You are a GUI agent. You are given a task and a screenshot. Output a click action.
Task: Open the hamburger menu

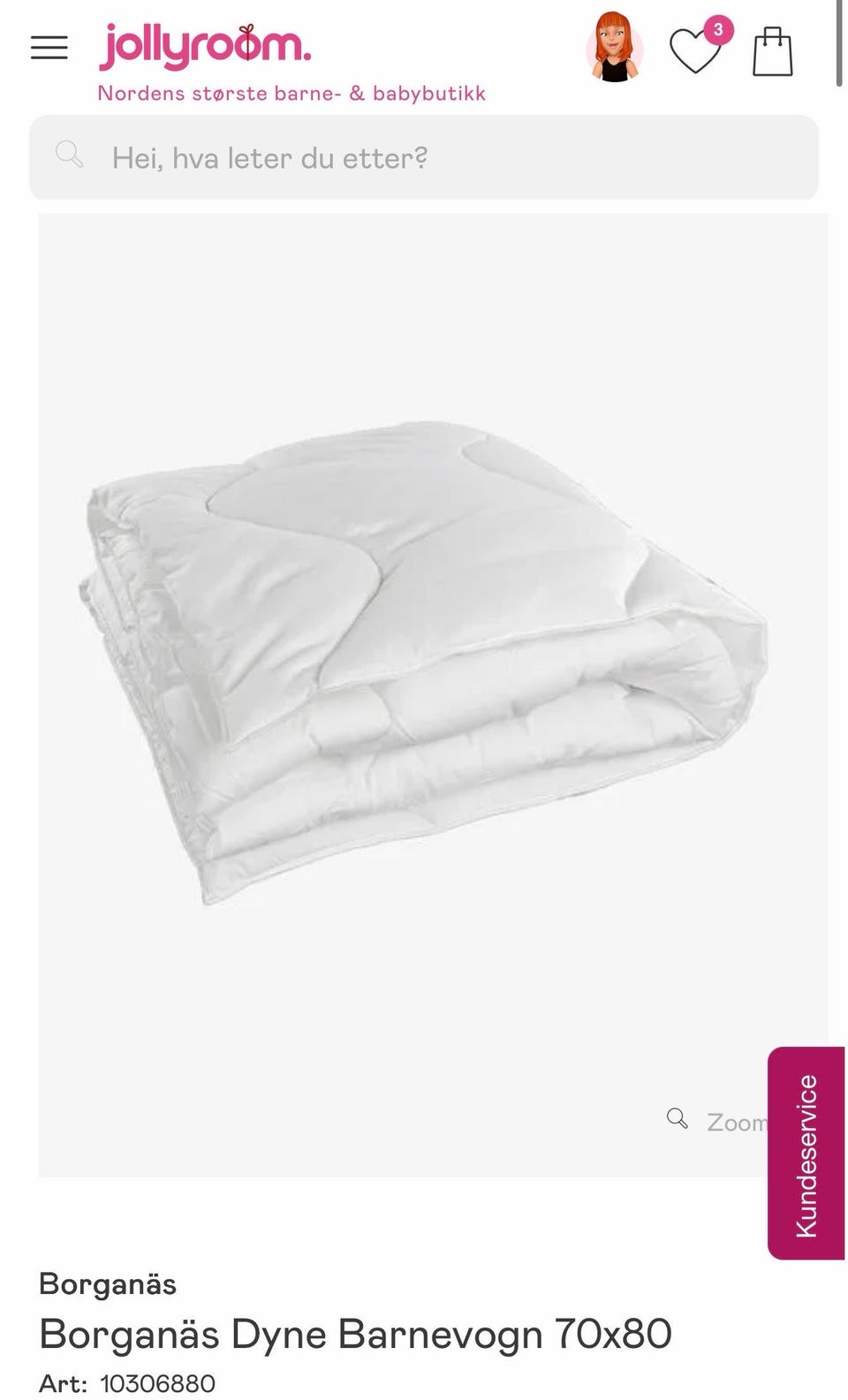pyautogui.click(x=49, y=48)
